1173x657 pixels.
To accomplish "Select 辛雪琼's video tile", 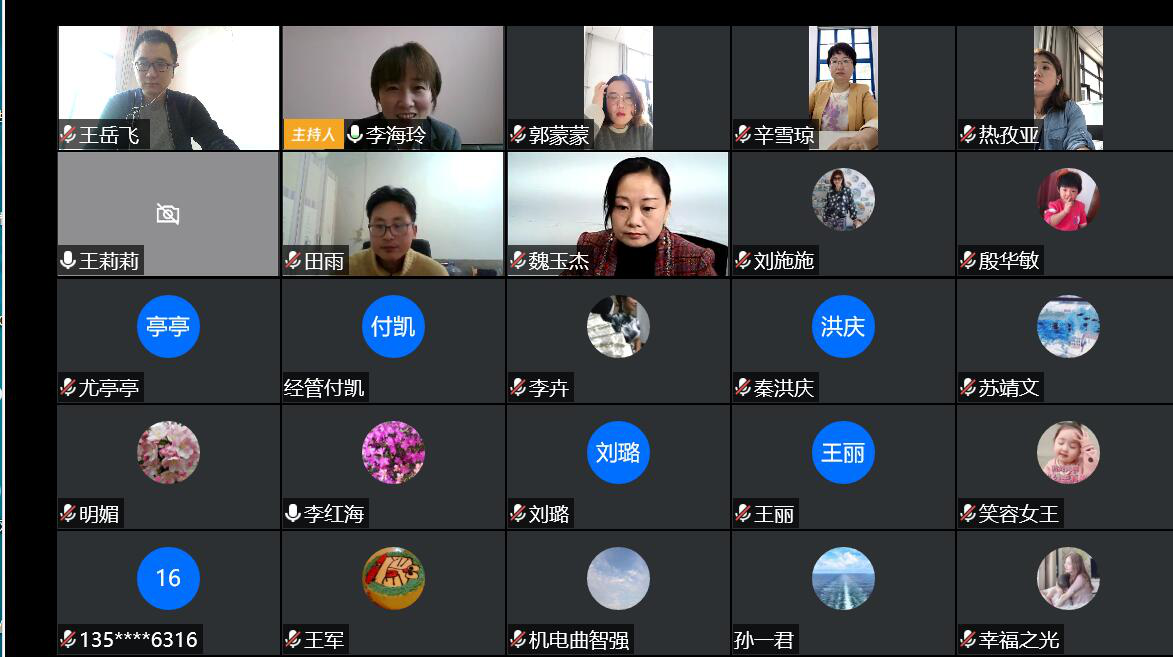I will [843, 88].
